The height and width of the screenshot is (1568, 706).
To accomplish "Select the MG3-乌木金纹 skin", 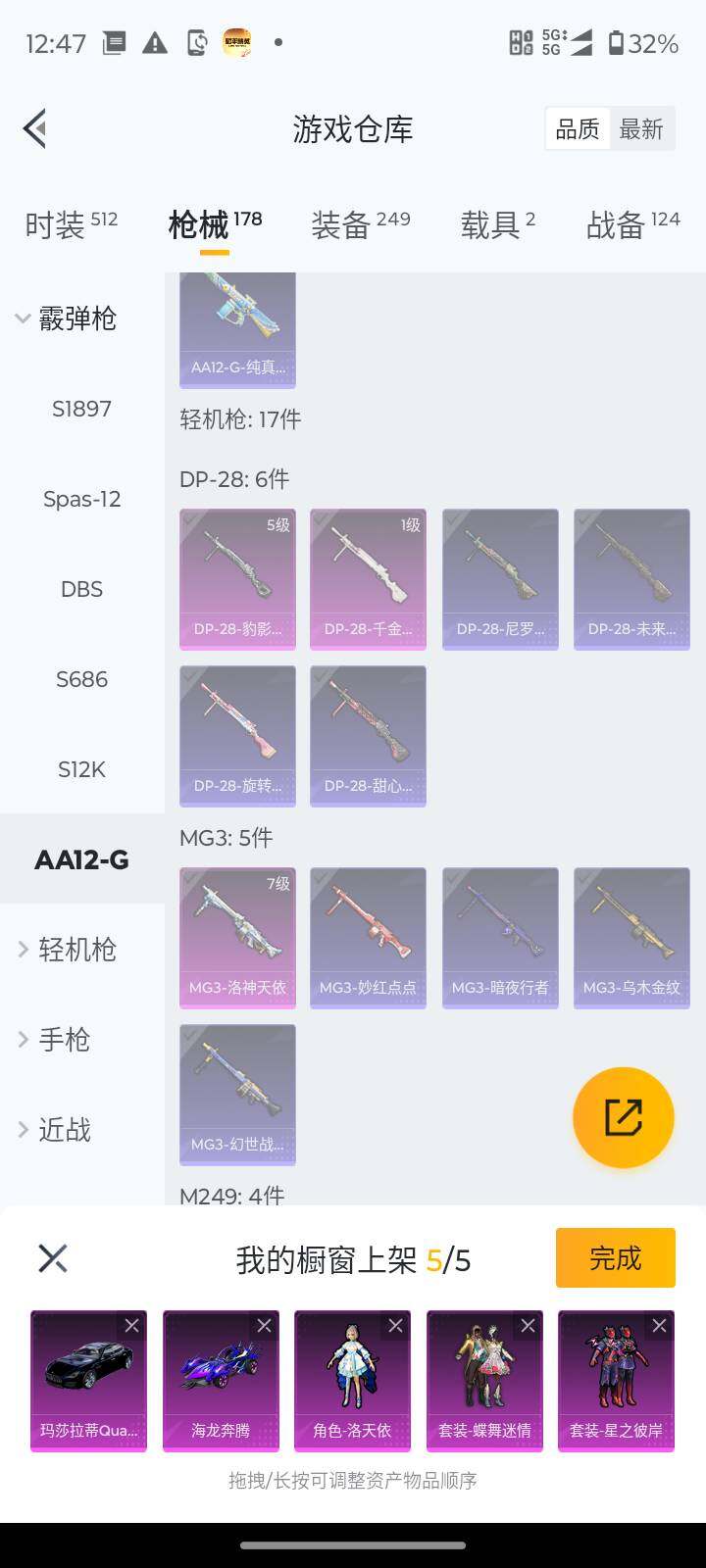I will tap(631, 937).
